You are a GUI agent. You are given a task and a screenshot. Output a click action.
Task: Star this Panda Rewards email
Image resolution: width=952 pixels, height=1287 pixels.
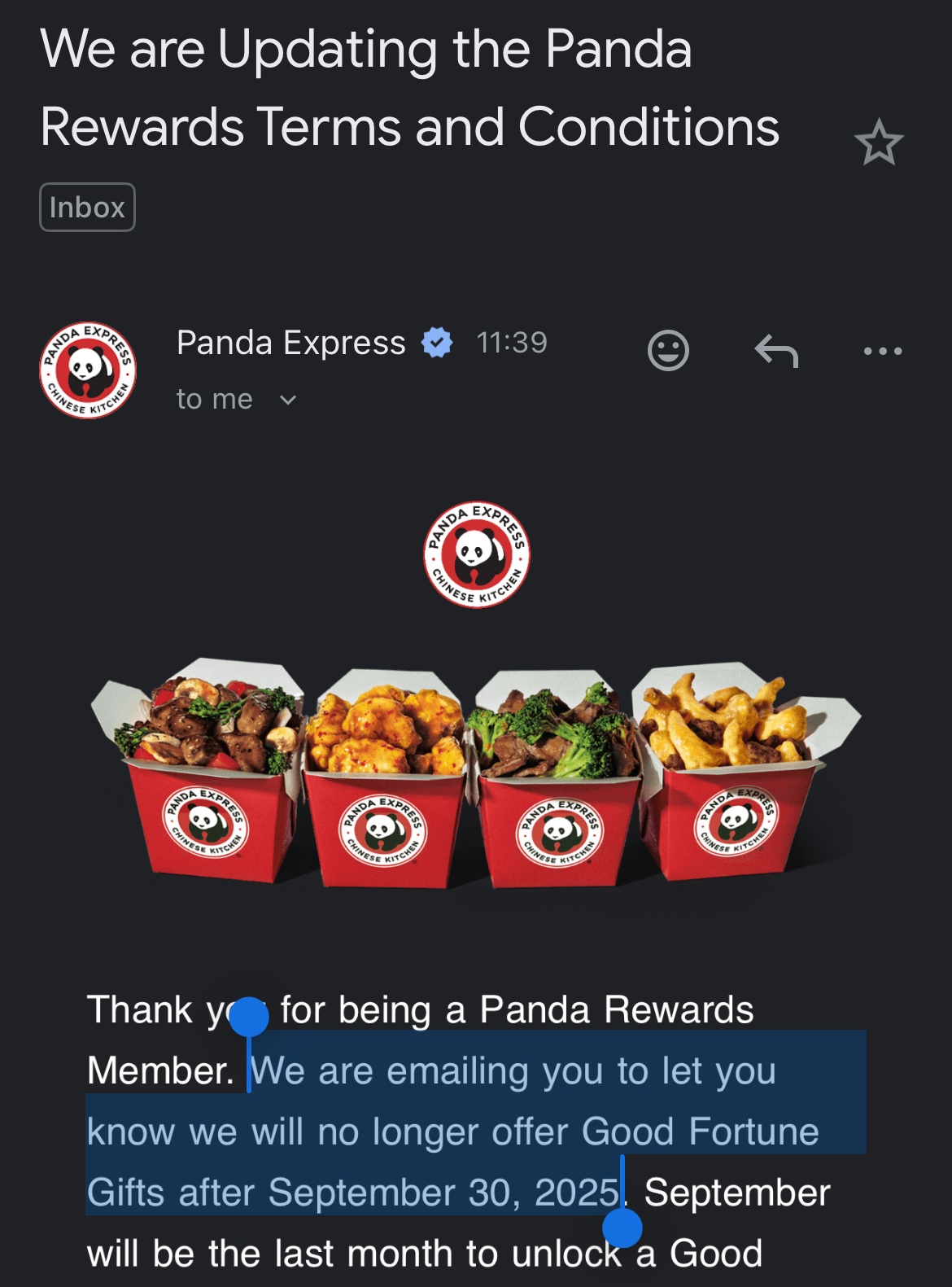(879, 143)
